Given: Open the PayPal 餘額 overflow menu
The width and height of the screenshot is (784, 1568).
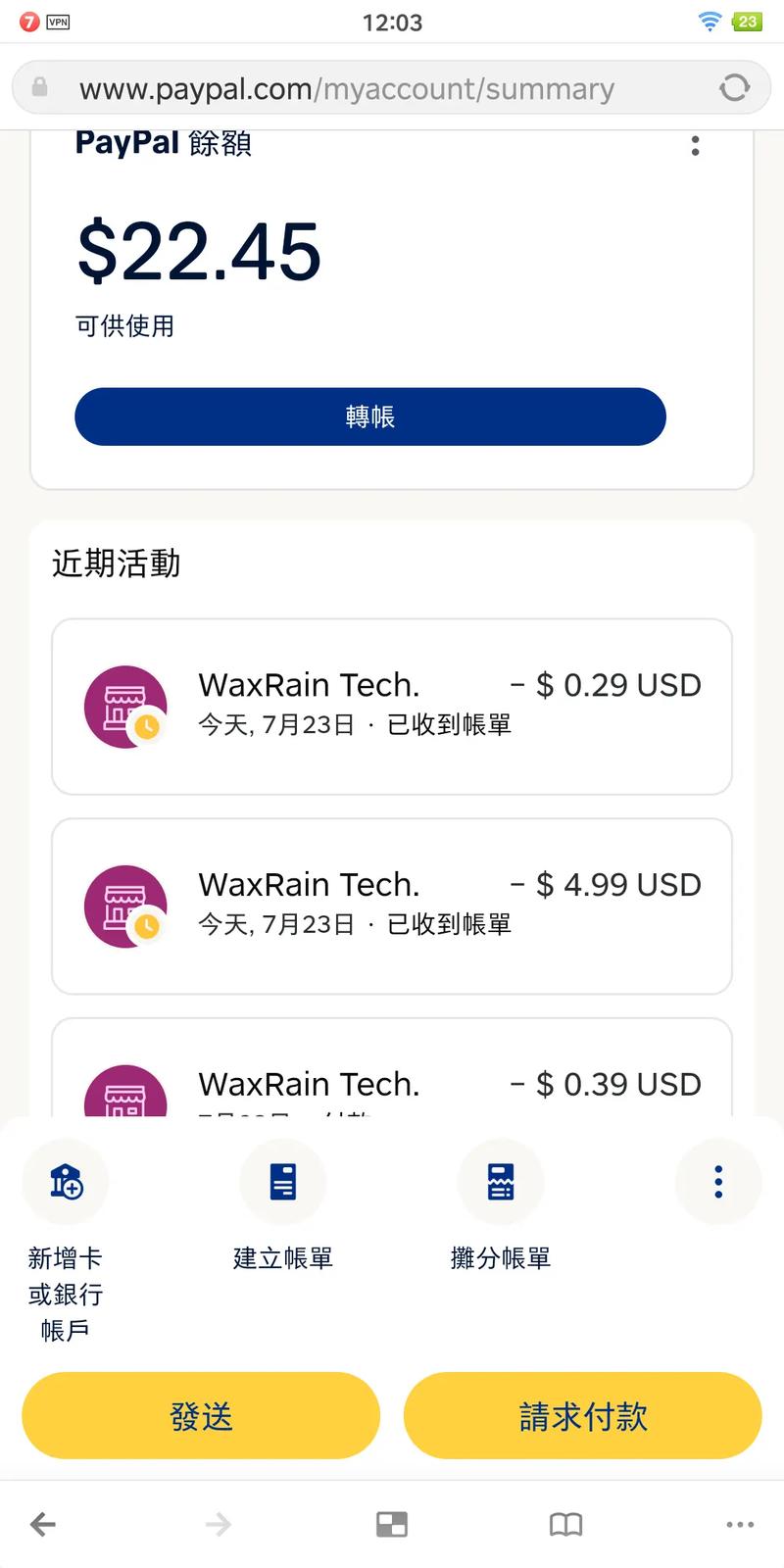Looking at the screenshot, I should click(x=695, y=146).
